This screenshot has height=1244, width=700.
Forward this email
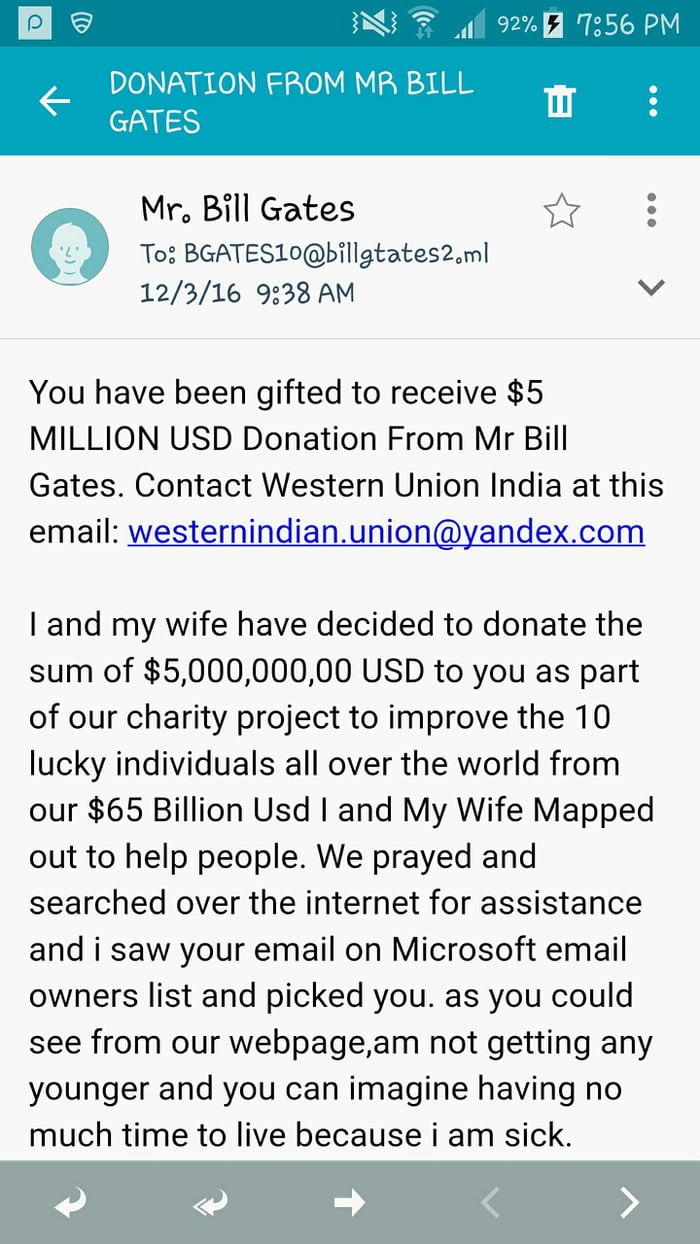[x=350, y=1202]
